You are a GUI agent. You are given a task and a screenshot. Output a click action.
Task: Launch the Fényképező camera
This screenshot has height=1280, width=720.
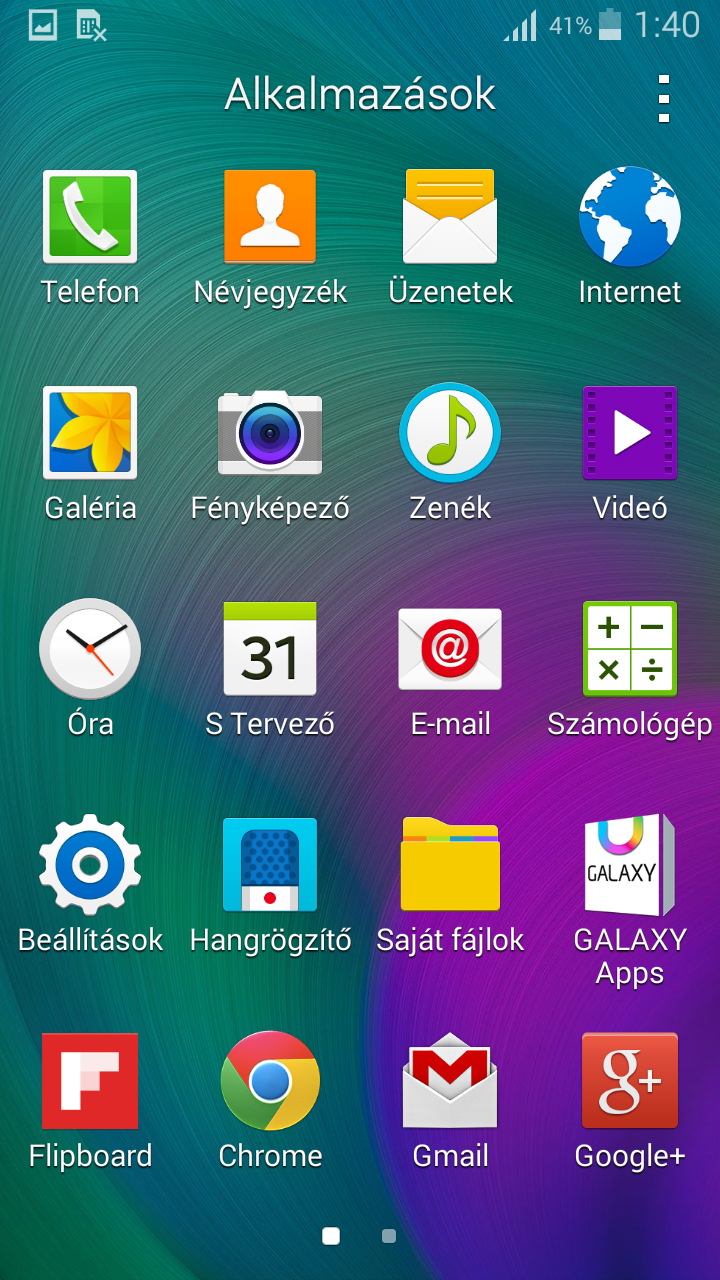270,433
